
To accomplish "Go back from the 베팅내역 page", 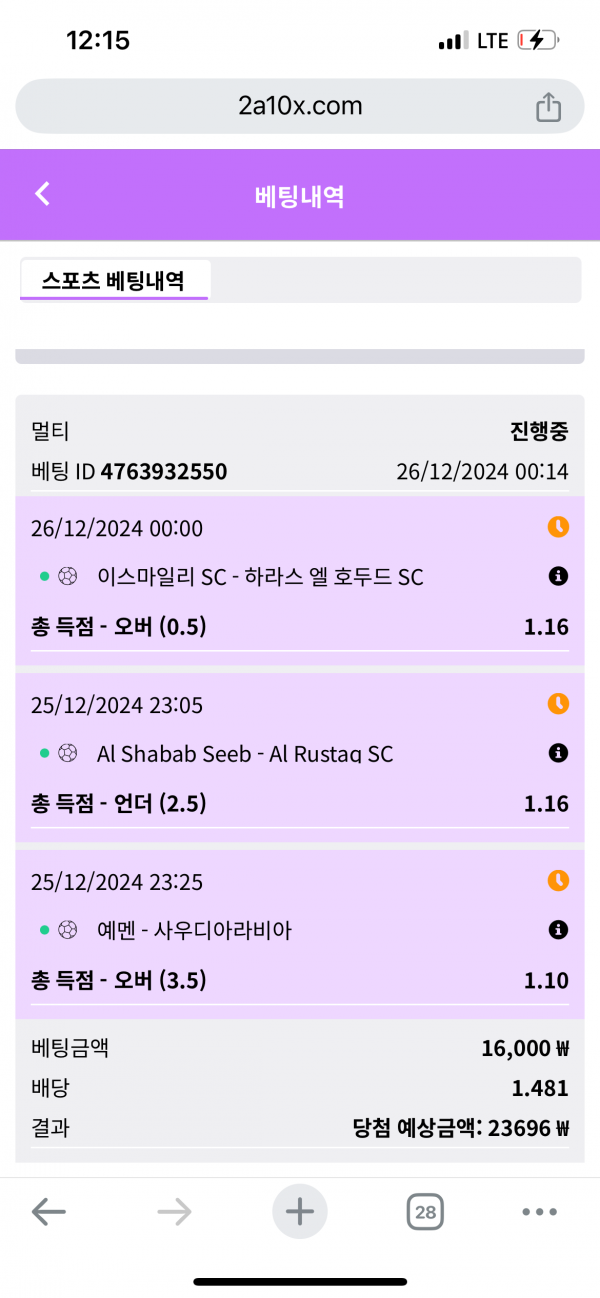I will point(42,194).
